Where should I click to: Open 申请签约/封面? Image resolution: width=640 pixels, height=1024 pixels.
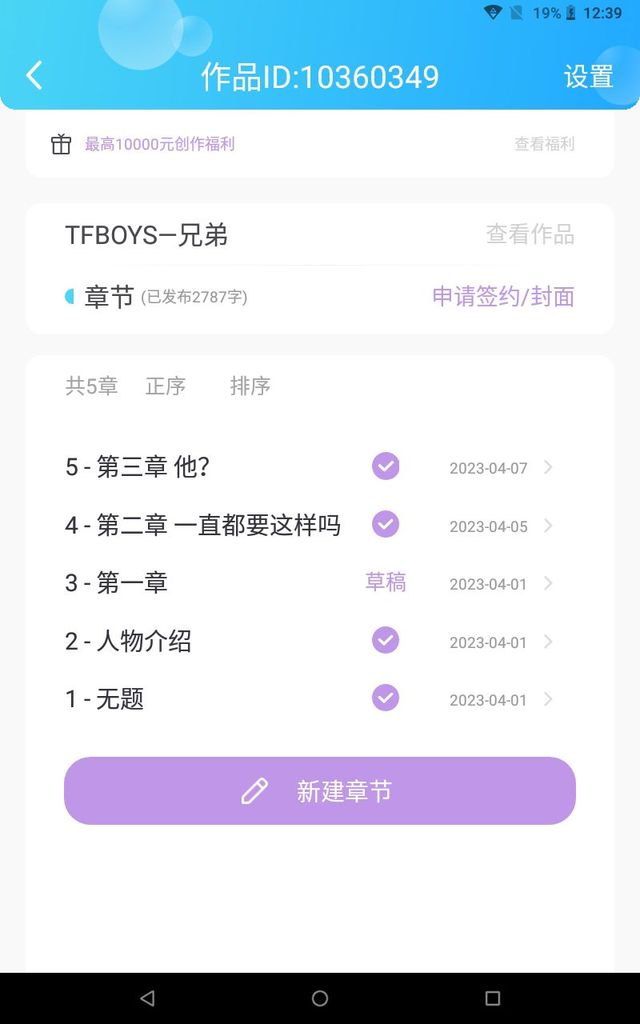click(x=503, y=296)
